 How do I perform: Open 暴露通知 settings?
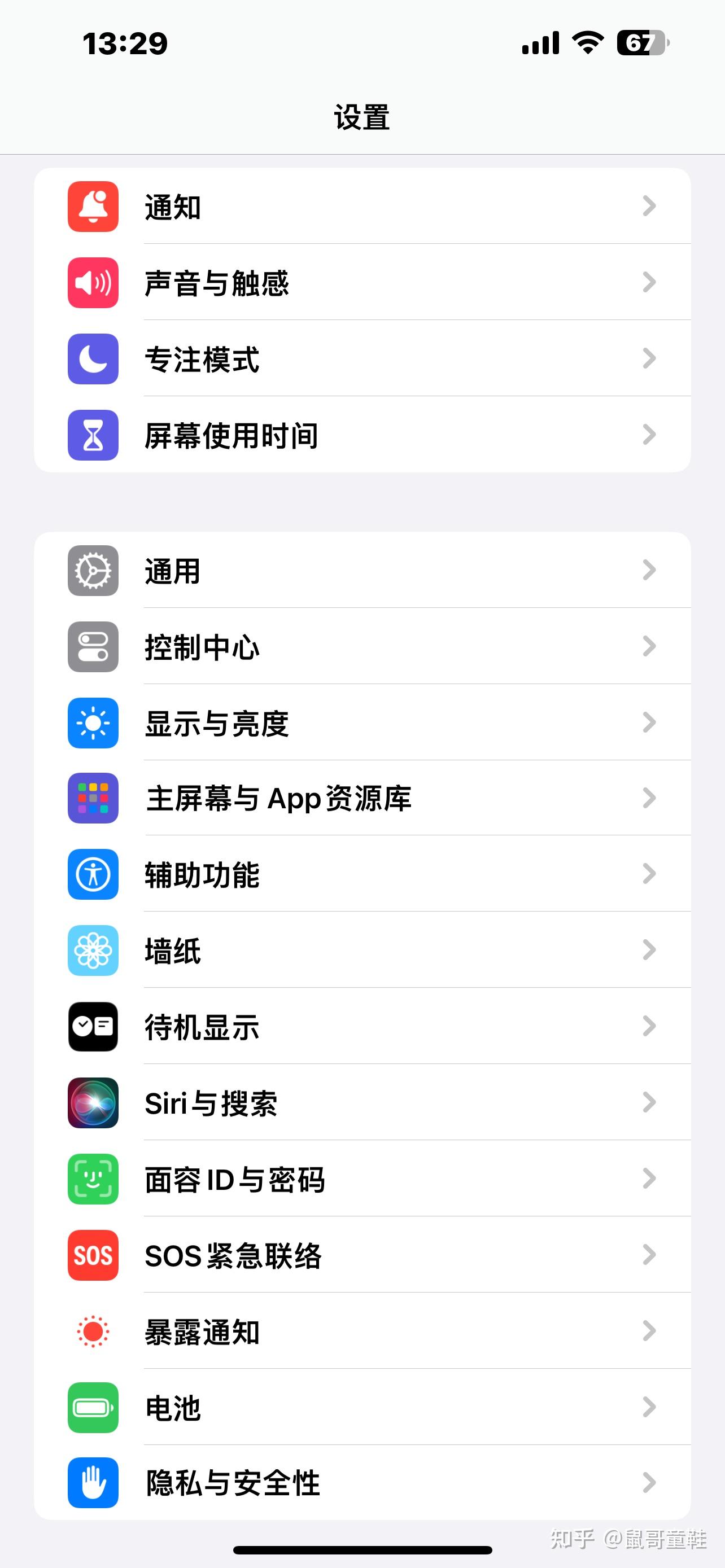point(361,1330)
